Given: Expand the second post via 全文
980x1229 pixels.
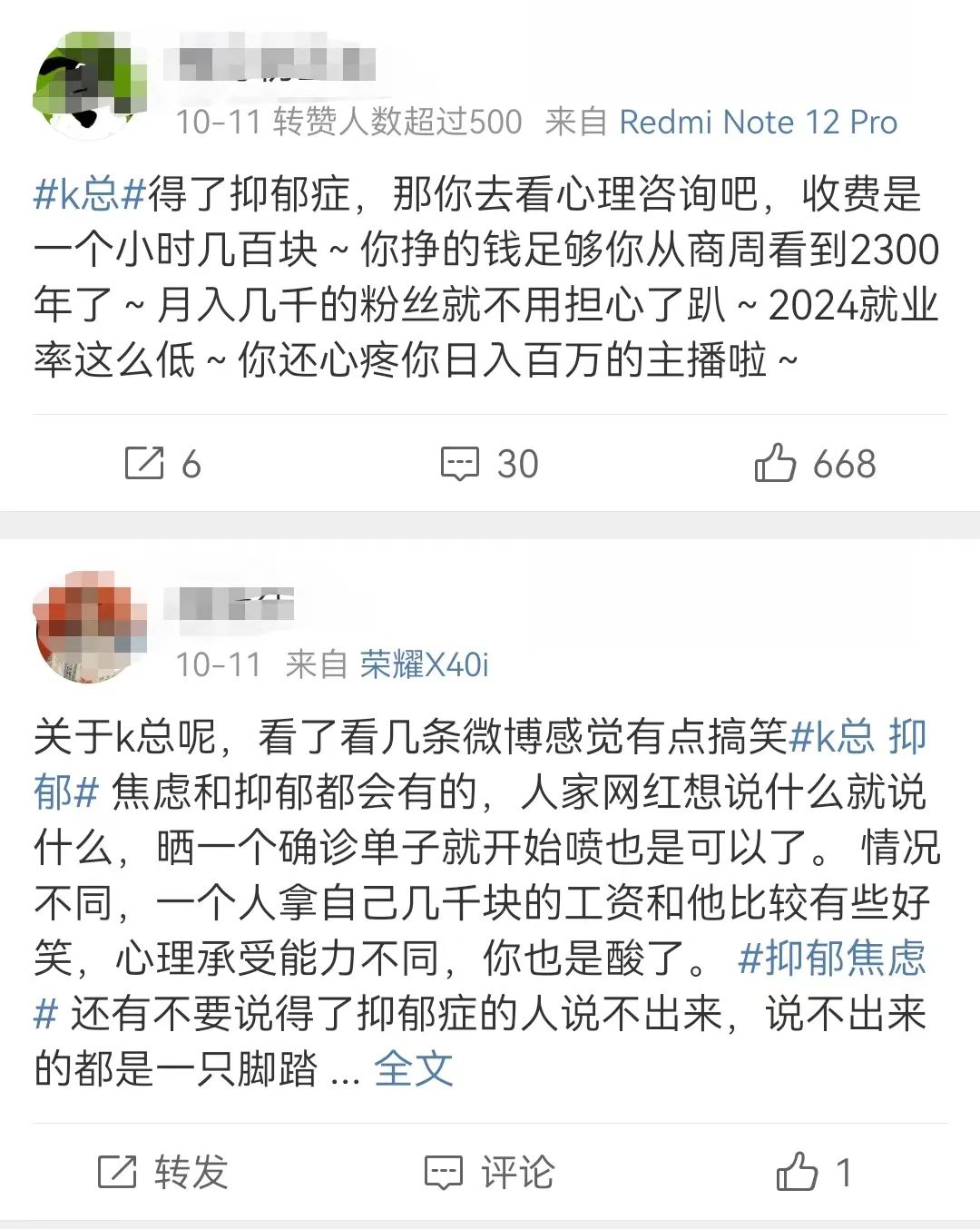Looking at the screenshot, I should click(x=413, y=1068).
